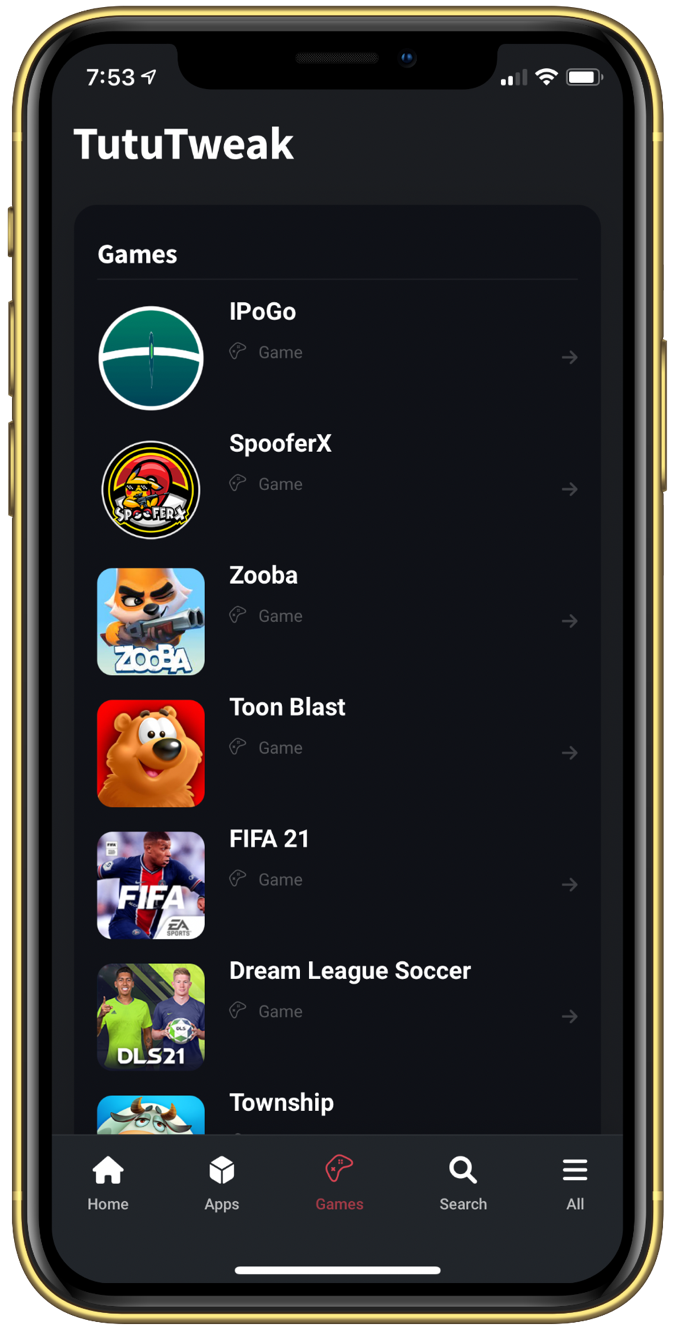Switch to the Apps tab

point(222,1184)
